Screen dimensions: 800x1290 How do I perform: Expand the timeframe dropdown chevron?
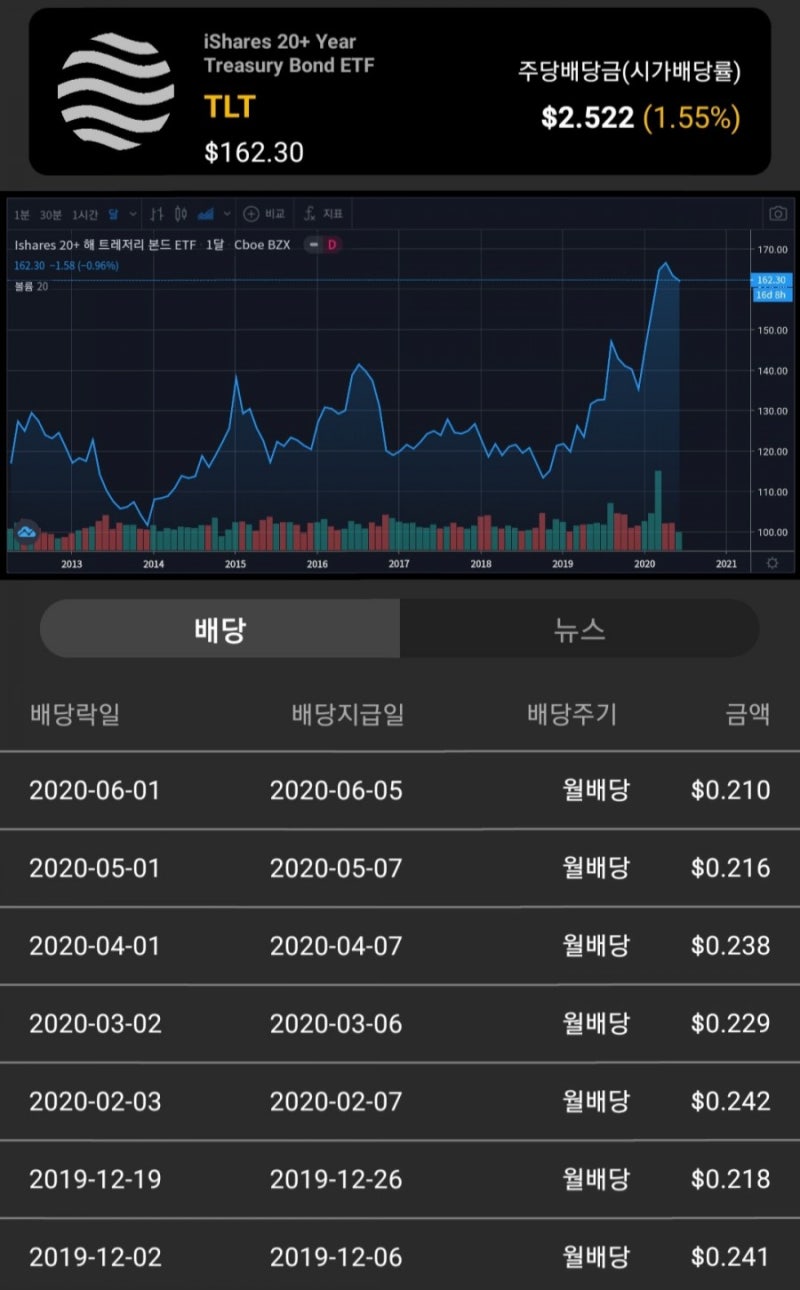(132, 213)
